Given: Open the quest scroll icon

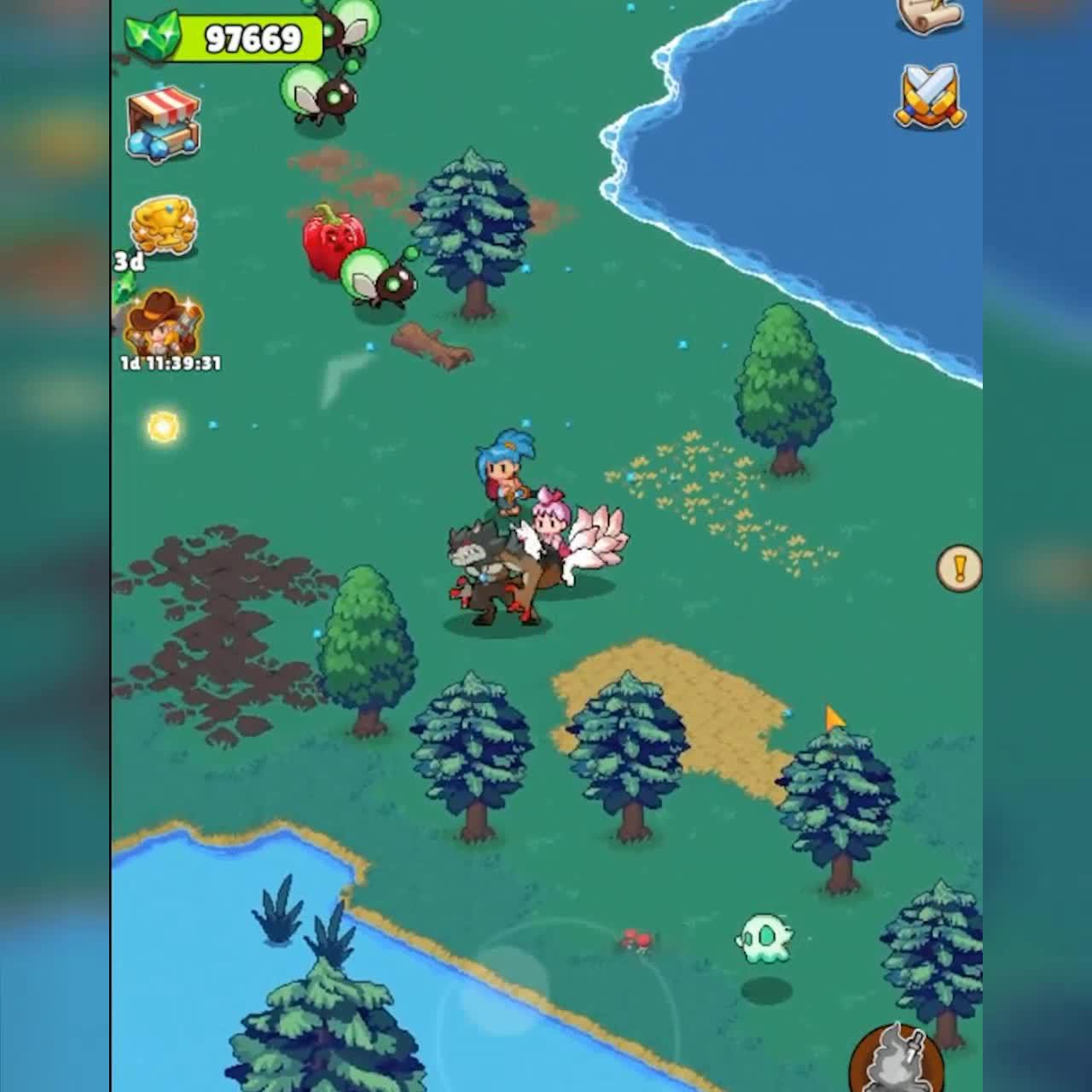Looking at the screenshot, I should [x=930, y=15].
